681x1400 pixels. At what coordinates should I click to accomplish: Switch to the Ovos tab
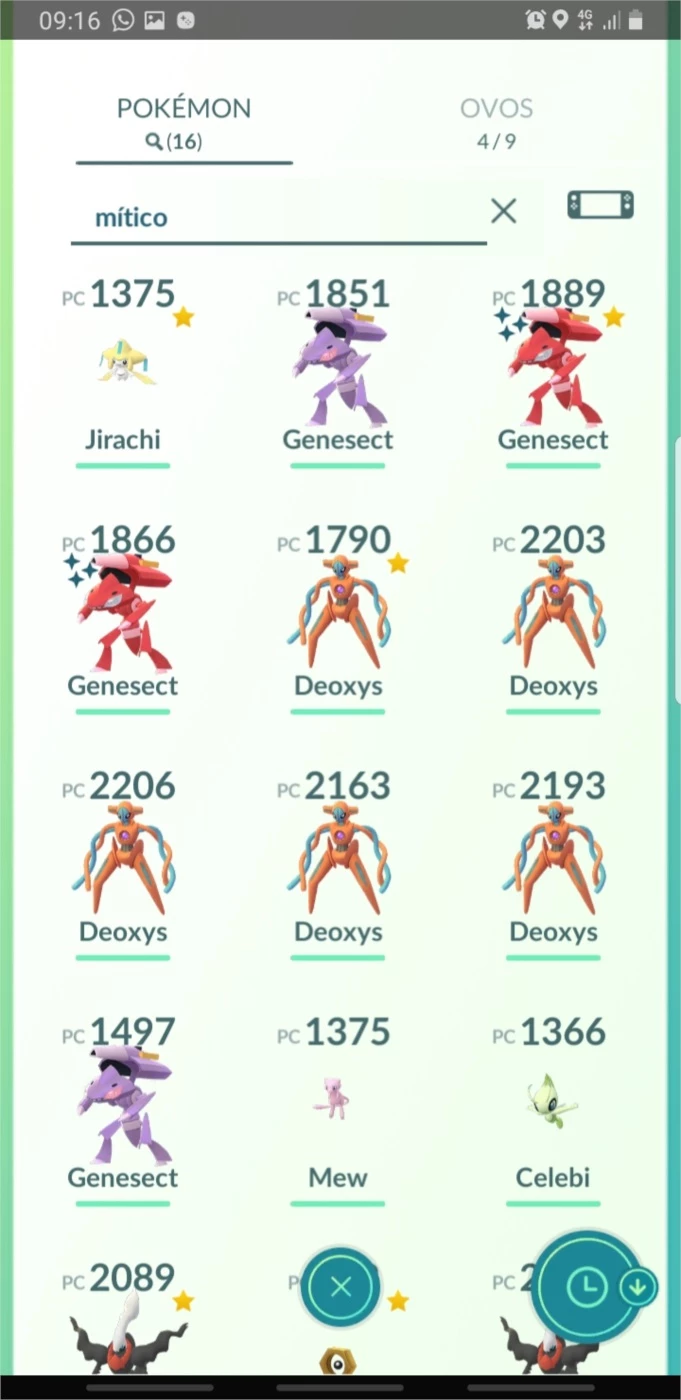pyautogui.click(x=496, y=122)
